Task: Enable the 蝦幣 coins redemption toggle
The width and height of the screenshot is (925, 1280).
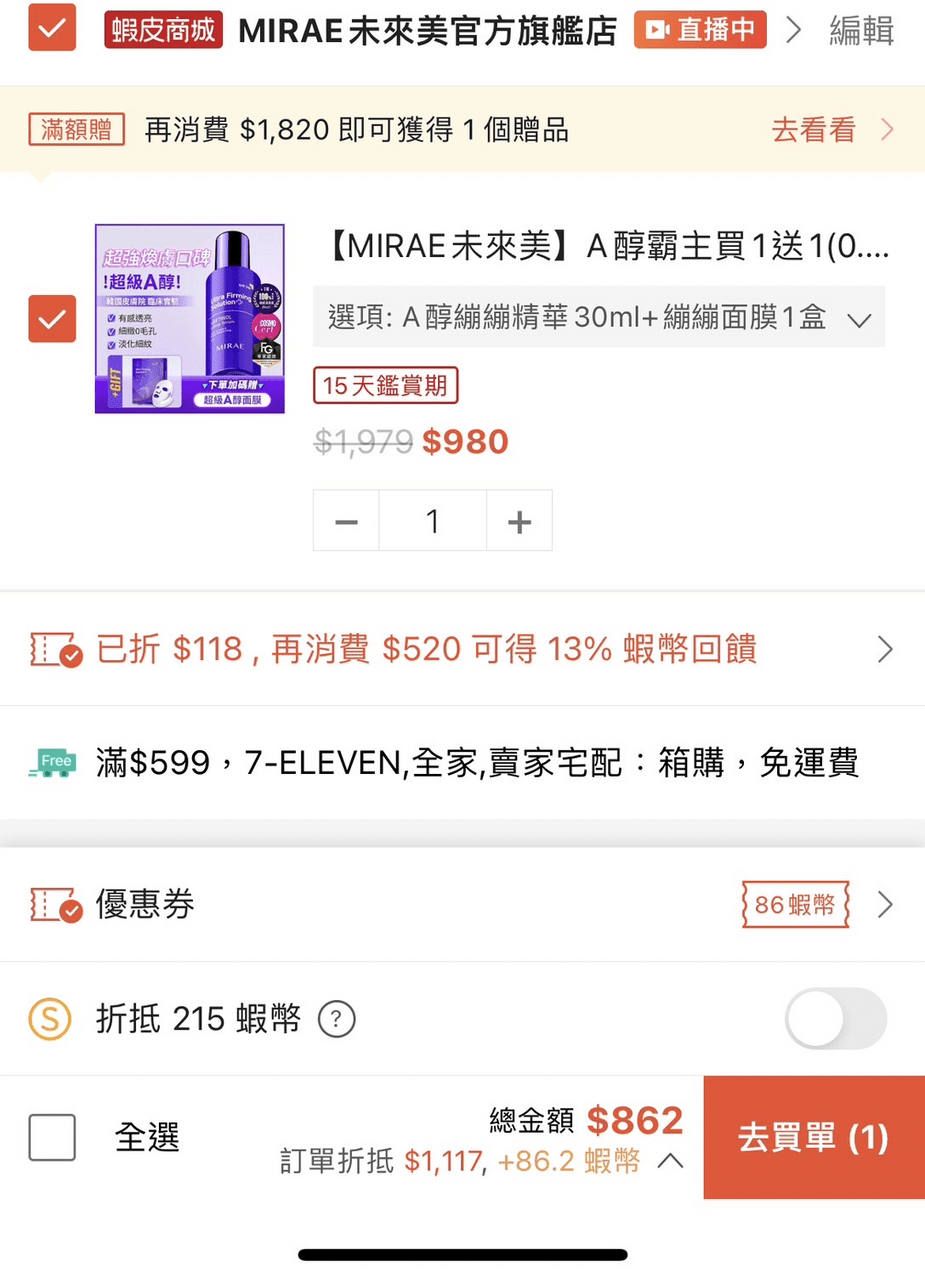Action: click(835, 1017)
